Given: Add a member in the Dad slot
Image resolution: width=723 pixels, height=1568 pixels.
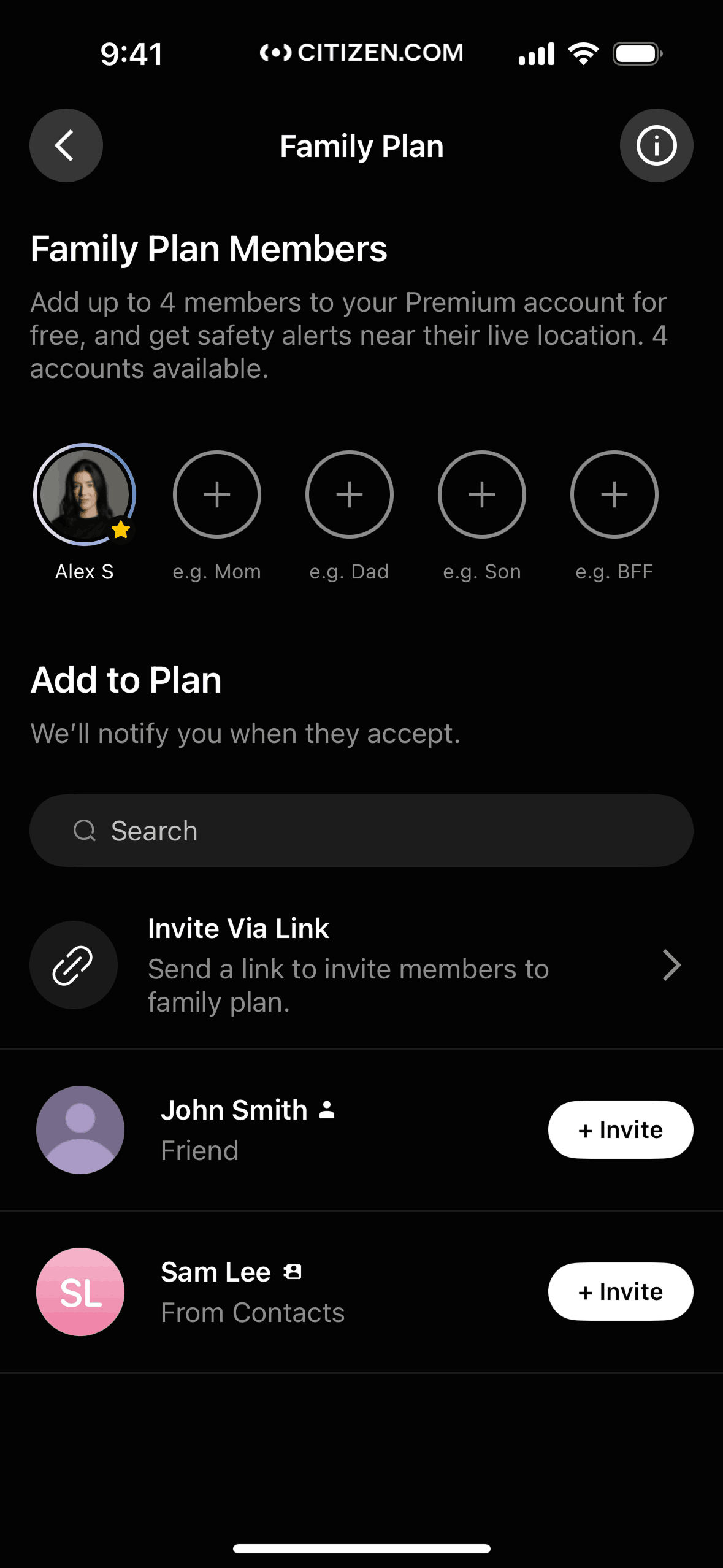Looking at the screenshot, I should pos(350,494).
